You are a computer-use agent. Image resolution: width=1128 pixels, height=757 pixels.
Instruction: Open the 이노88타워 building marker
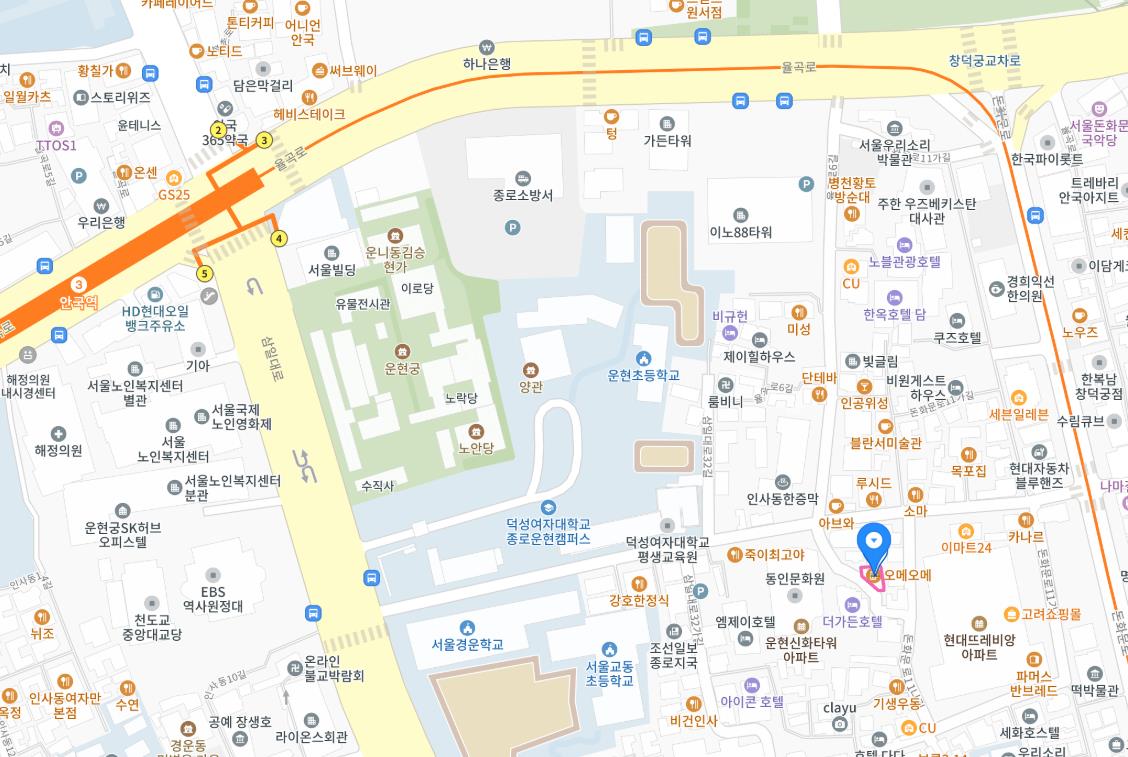(x=740, y=215)
